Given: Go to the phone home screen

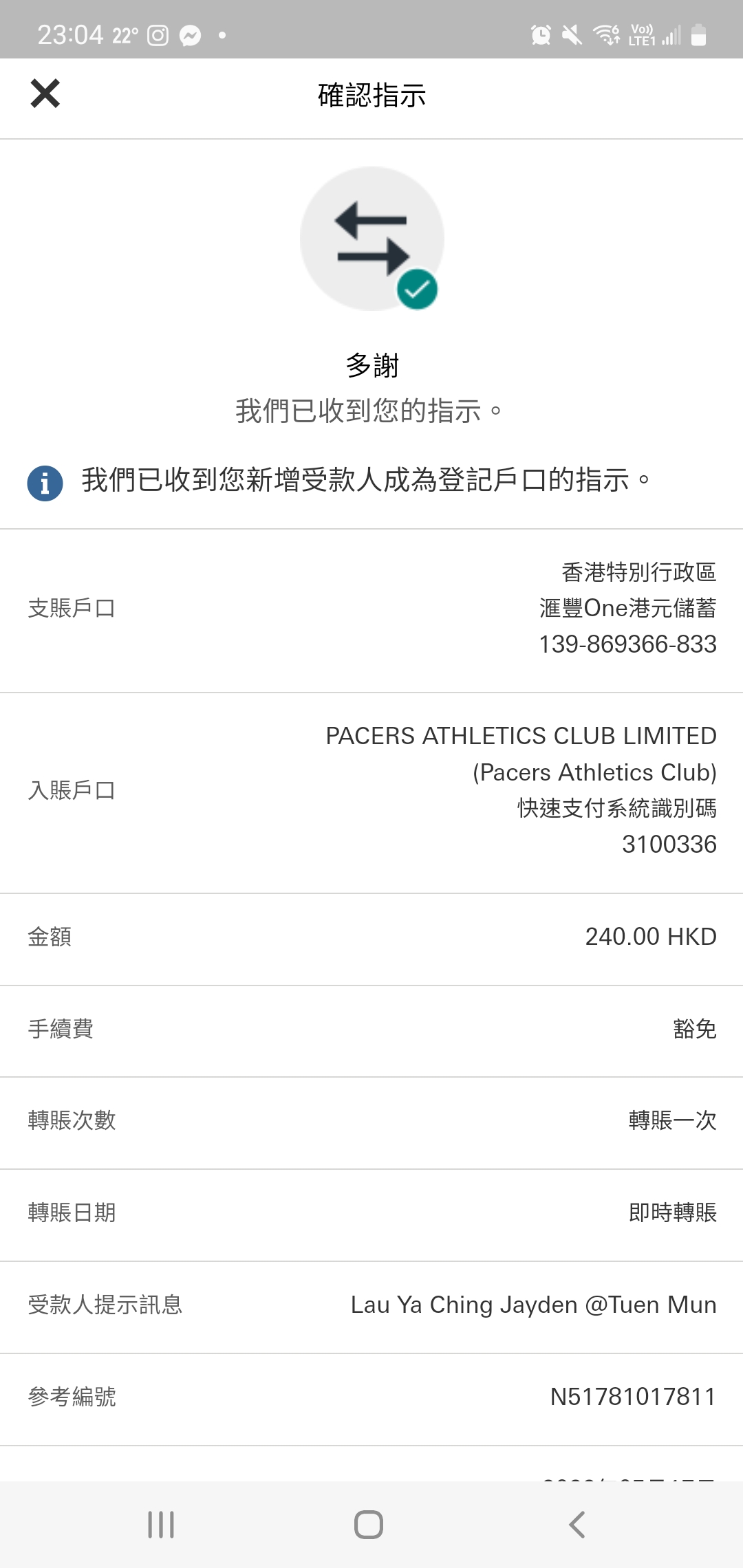Looking at the screenshot, I should [369, 1524].
